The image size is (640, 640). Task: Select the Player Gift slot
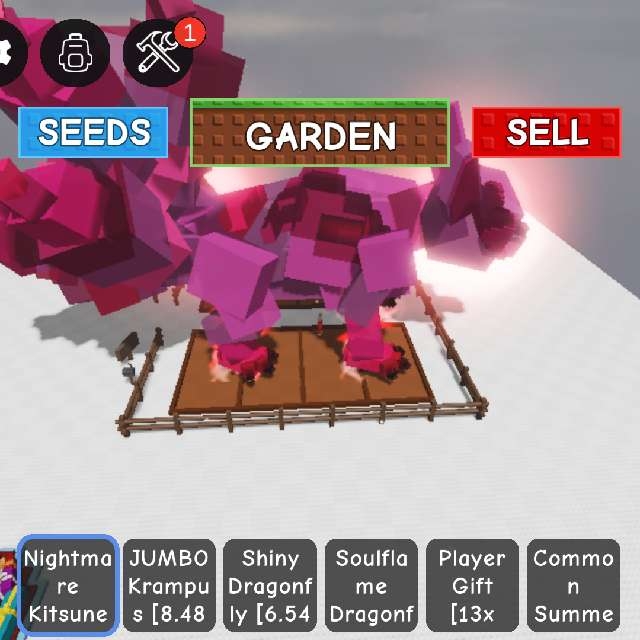[472, 586]
